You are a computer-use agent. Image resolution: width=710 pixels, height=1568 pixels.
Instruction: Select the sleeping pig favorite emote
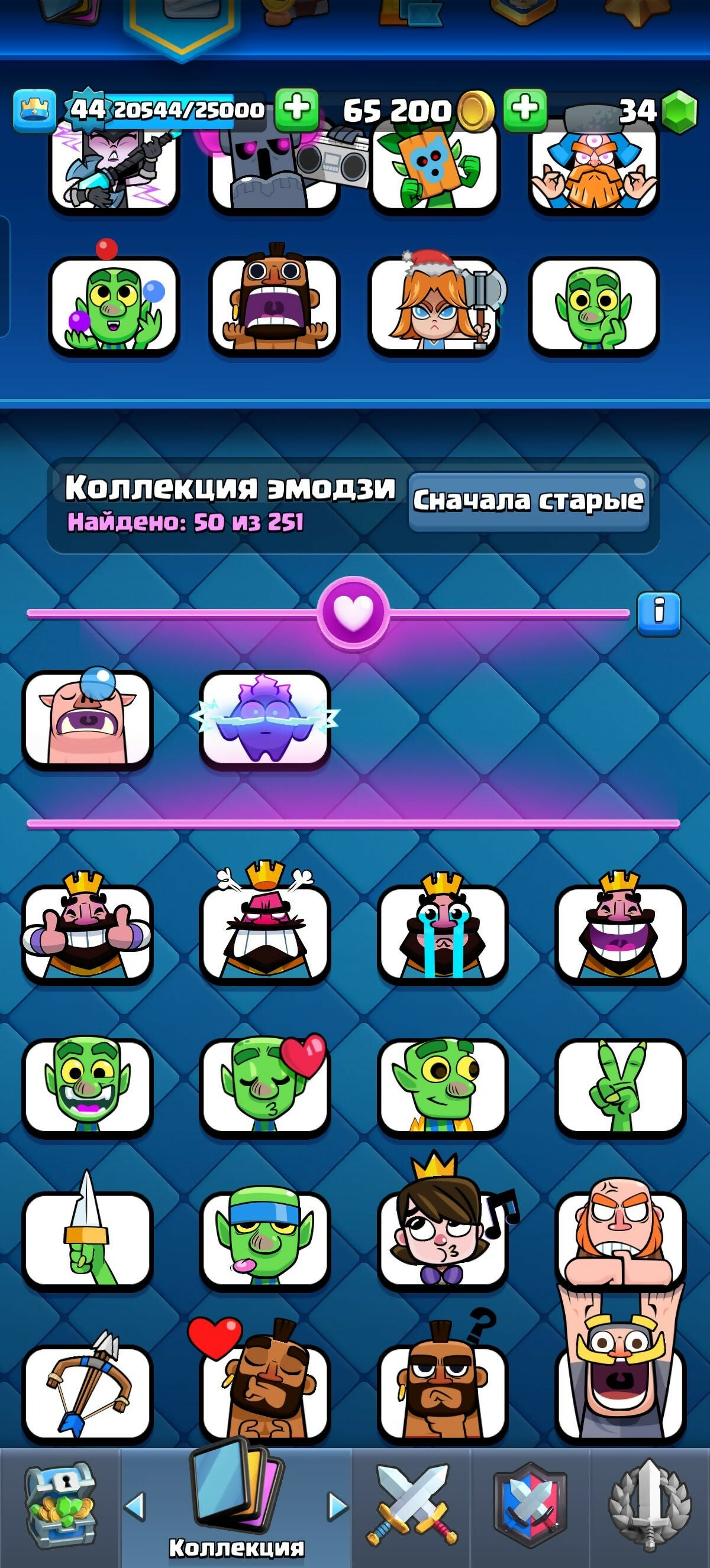point(87,718)
